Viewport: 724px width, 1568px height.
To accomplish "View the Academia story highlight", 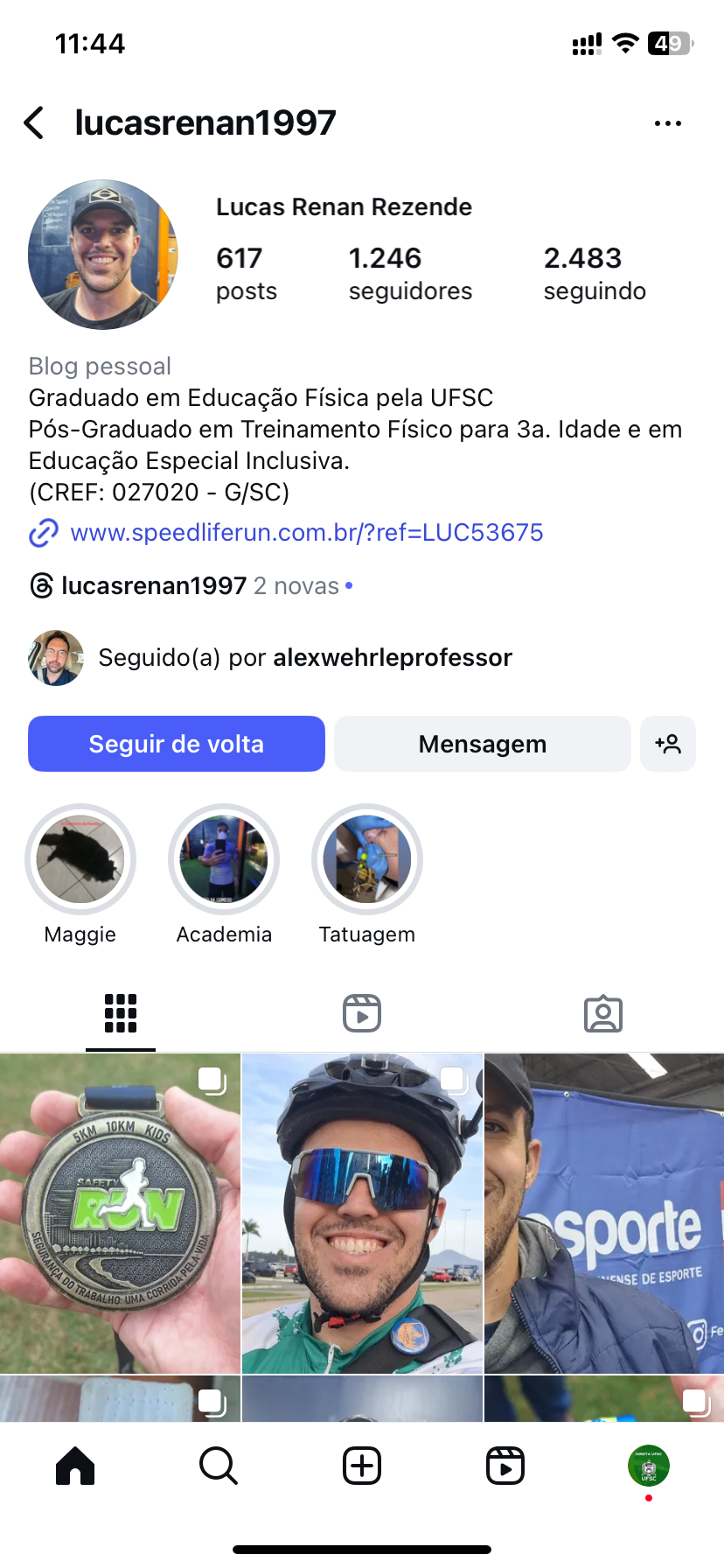I will click(224, 860).
